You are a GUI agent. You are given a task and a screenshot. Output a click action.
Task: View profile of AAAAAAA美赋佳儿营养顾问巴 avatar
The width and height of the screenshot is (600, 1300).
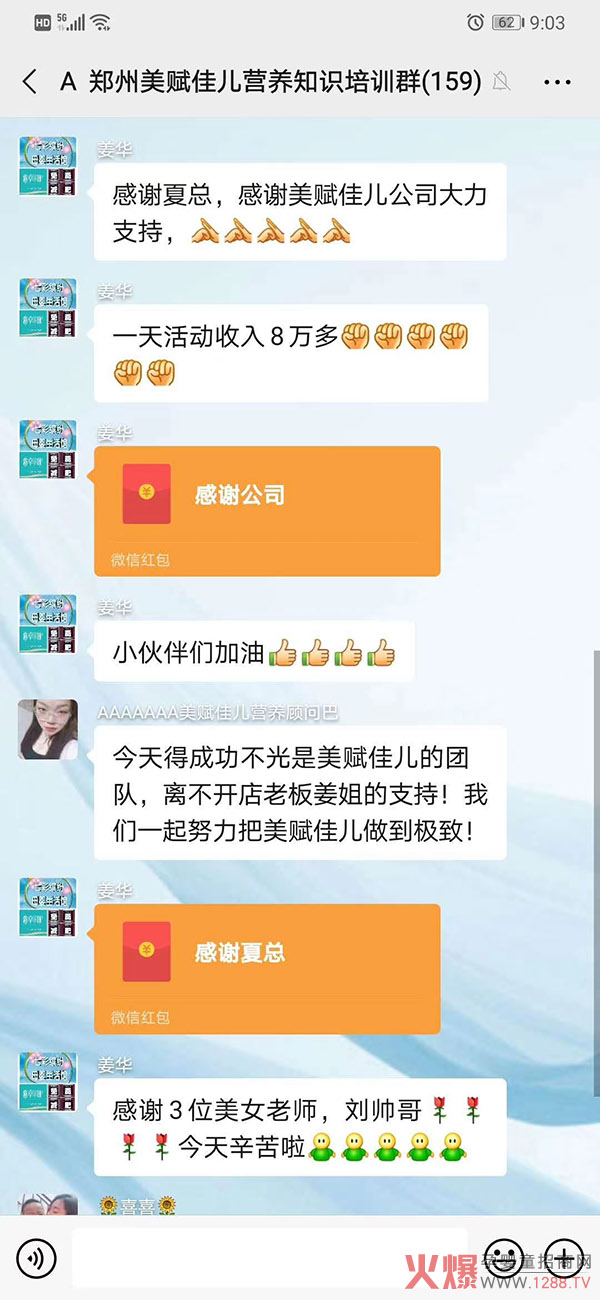47,730
